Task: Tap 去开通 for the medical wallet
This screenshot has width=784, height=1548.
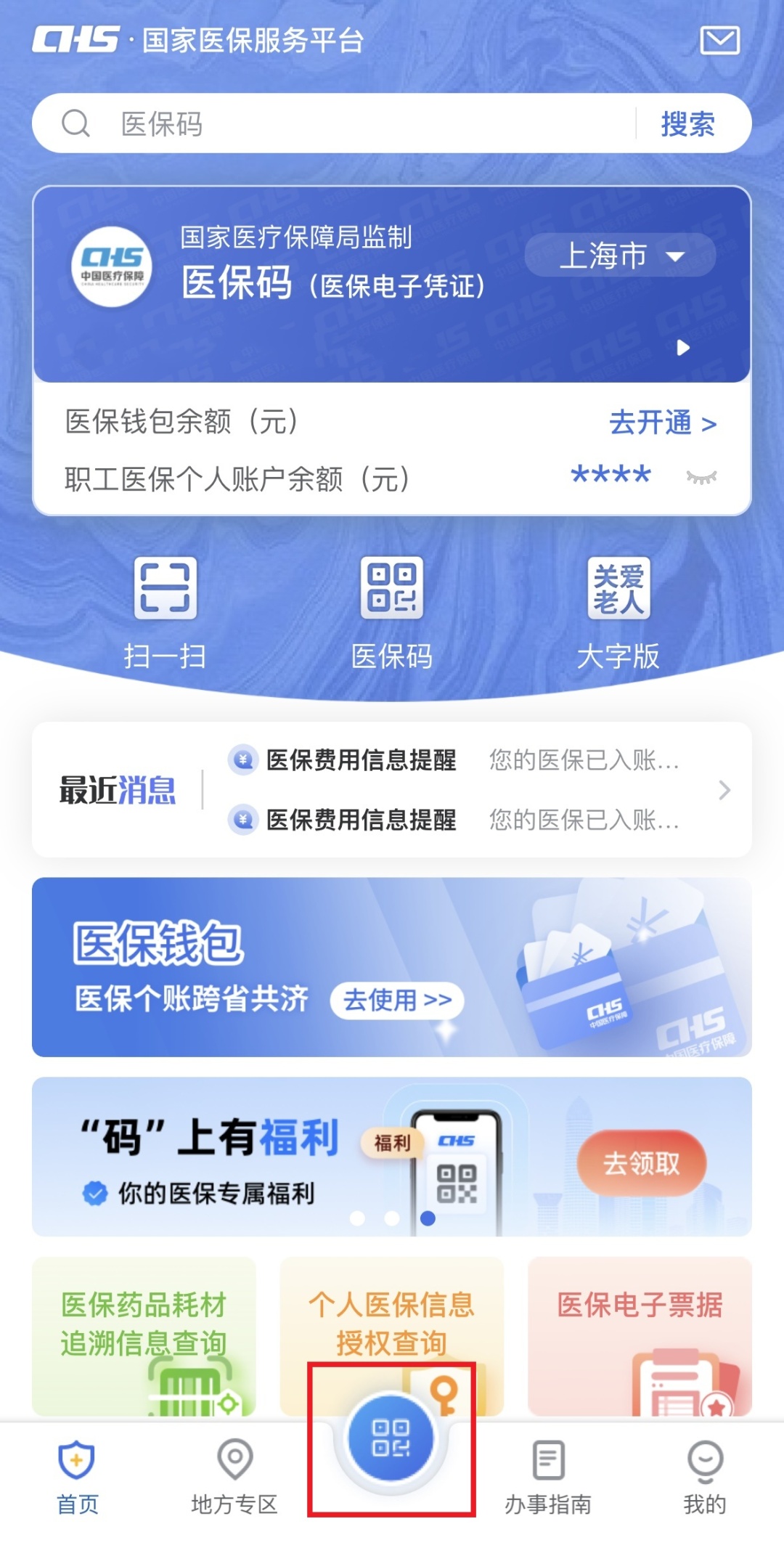Action: pyautogui.click(x=663, y=422)
